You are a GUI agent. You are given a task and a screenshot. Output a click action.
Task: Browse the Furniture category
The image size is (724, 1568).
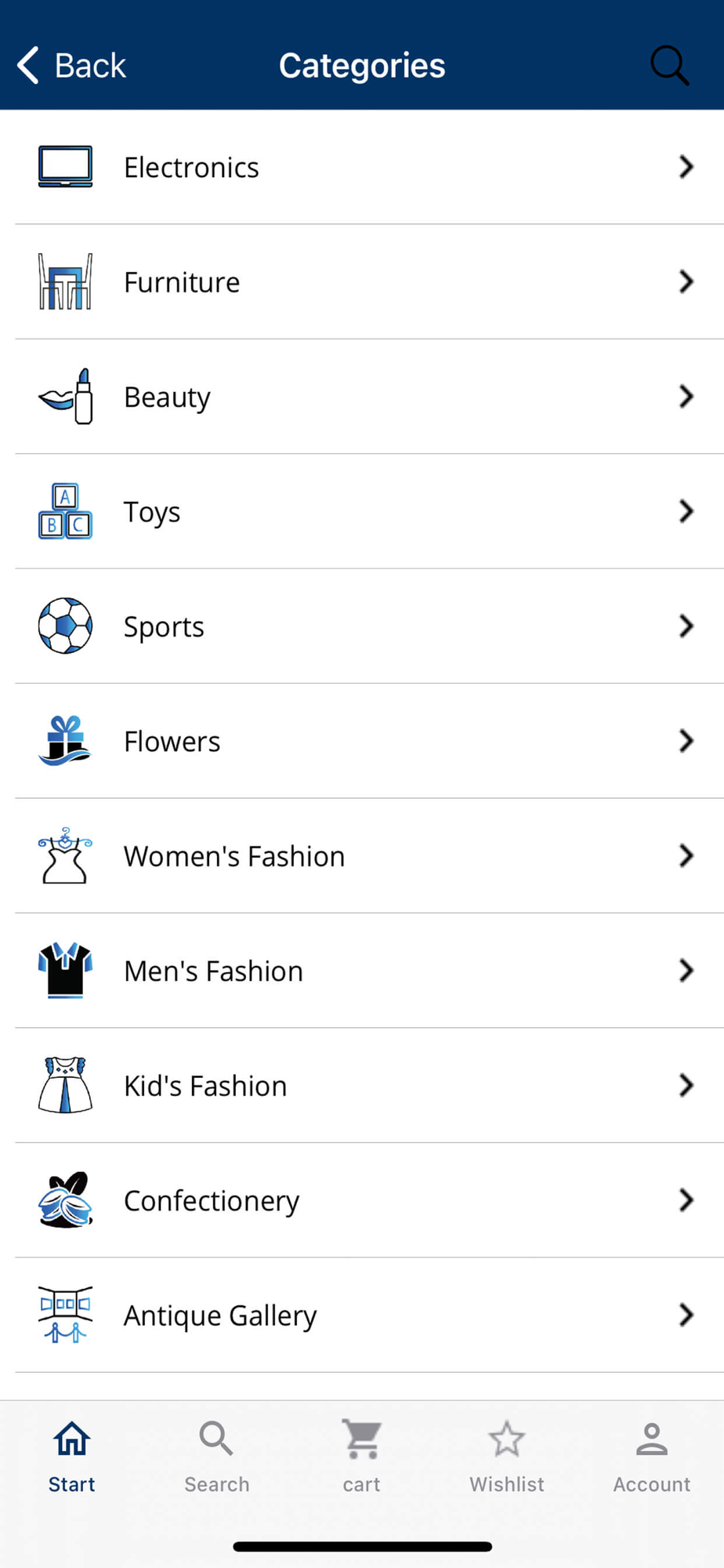pos(362,281)
